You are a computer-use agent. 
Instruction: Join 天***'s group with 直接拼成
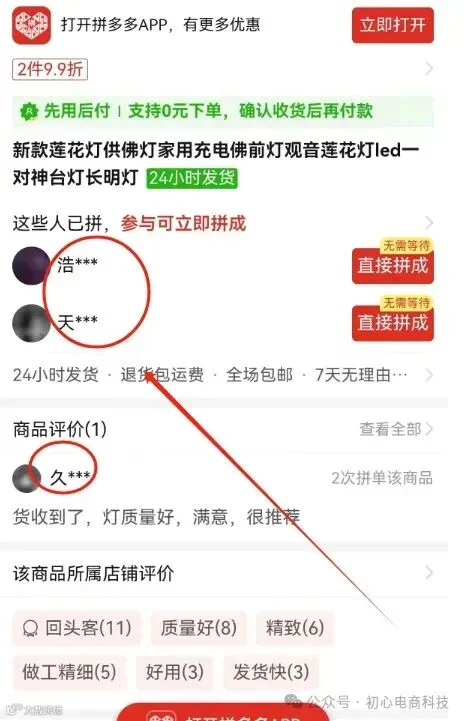(393, 323)
